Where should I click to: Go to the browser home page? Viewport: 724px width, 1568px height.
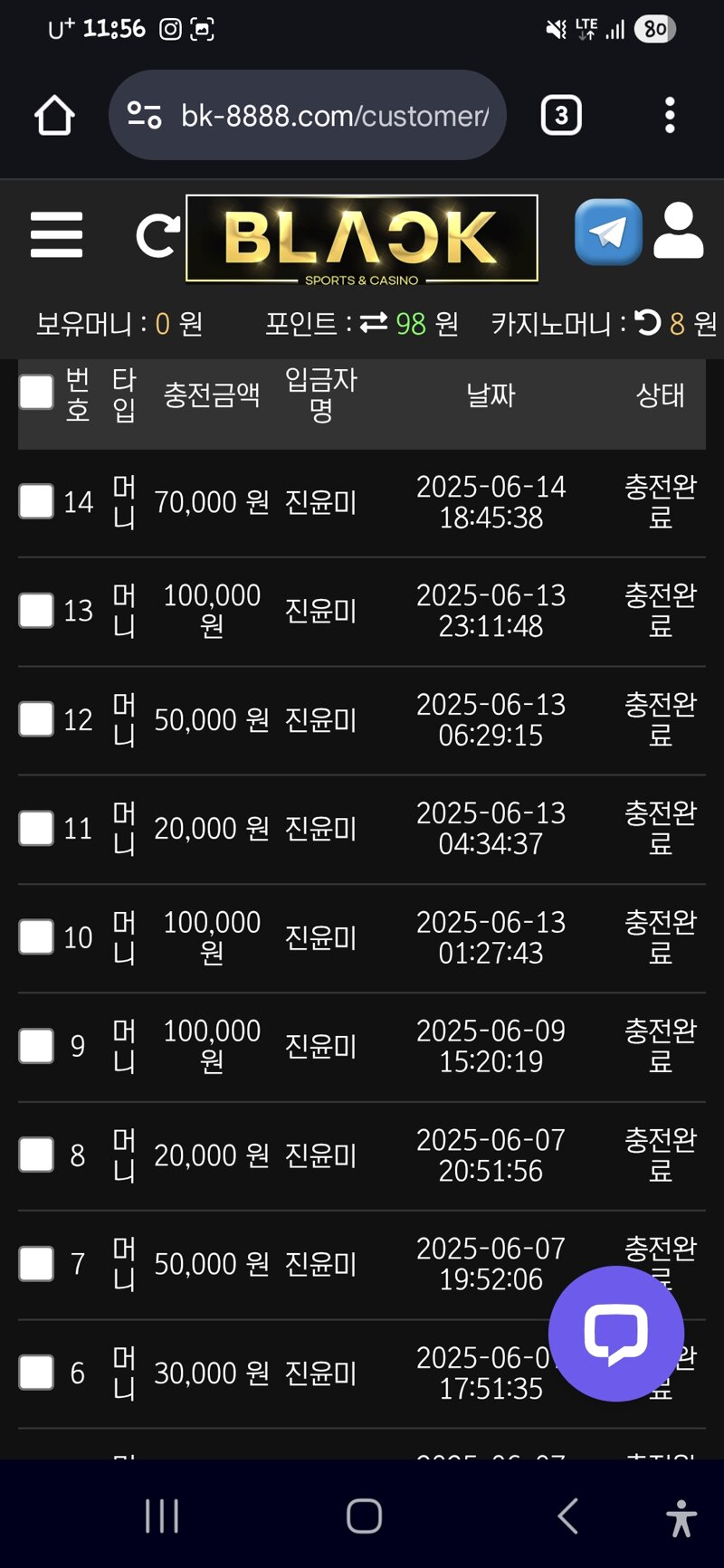click(54, 115)
